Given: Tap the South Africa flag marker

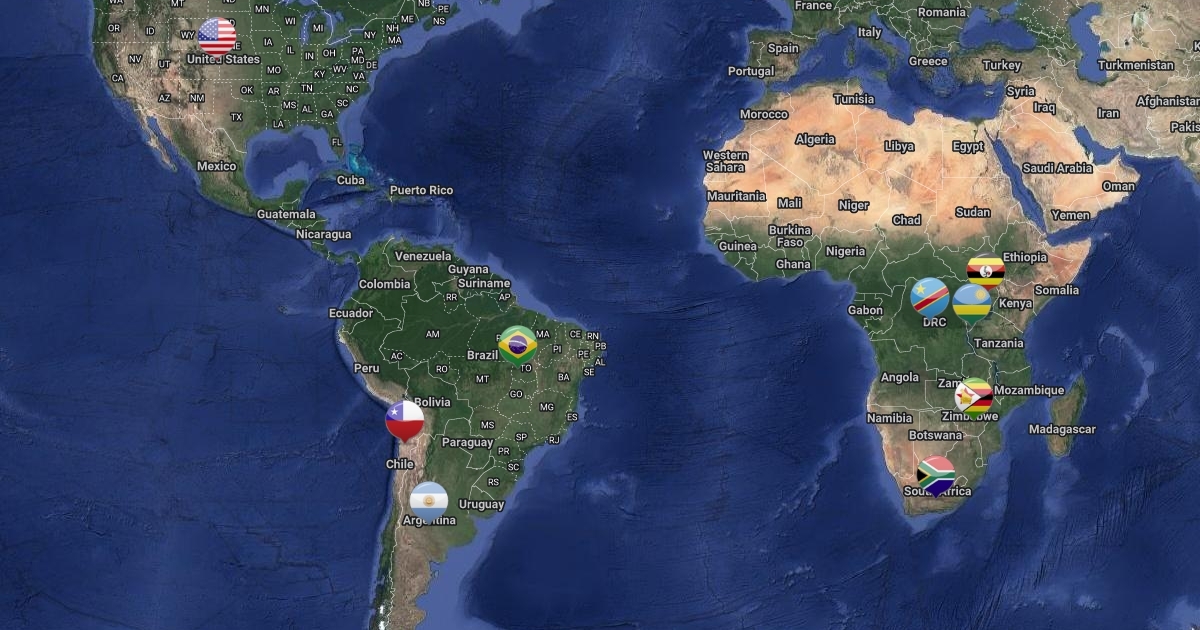Looking at the screenshot, I should pos(936,475).
